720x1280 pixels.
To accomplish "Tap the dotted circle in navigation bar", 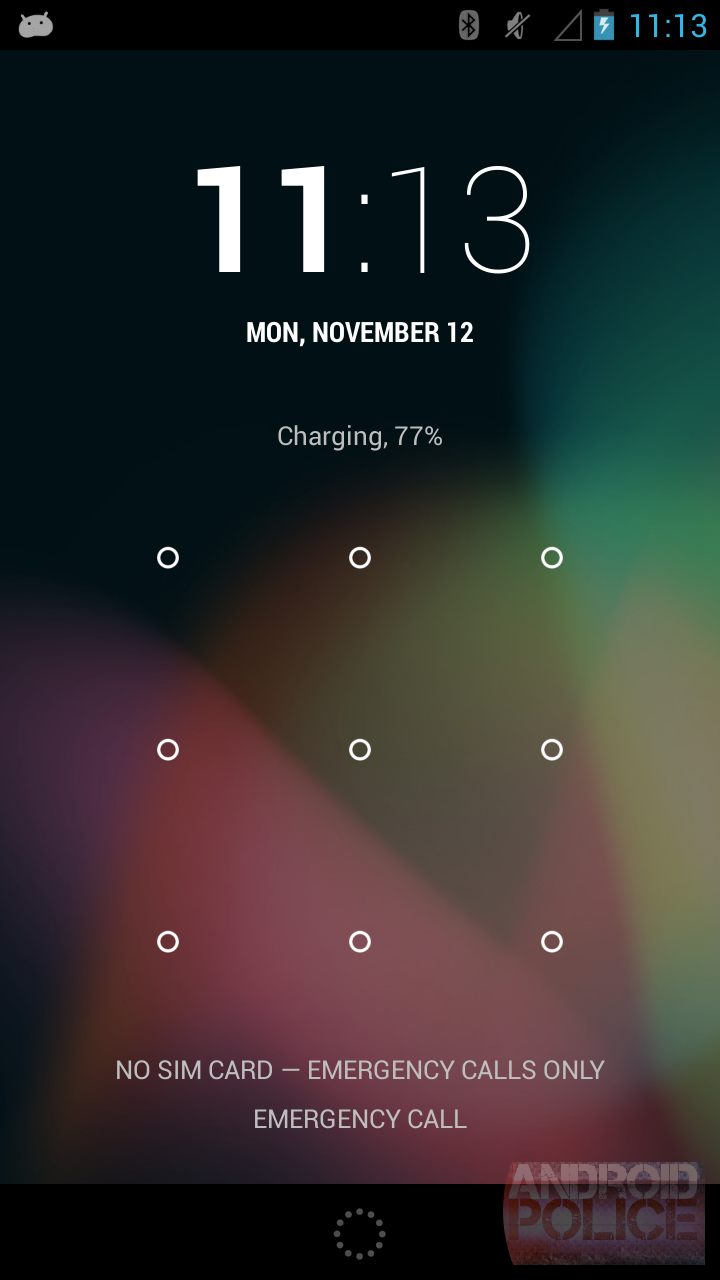I will point(360,1233).
